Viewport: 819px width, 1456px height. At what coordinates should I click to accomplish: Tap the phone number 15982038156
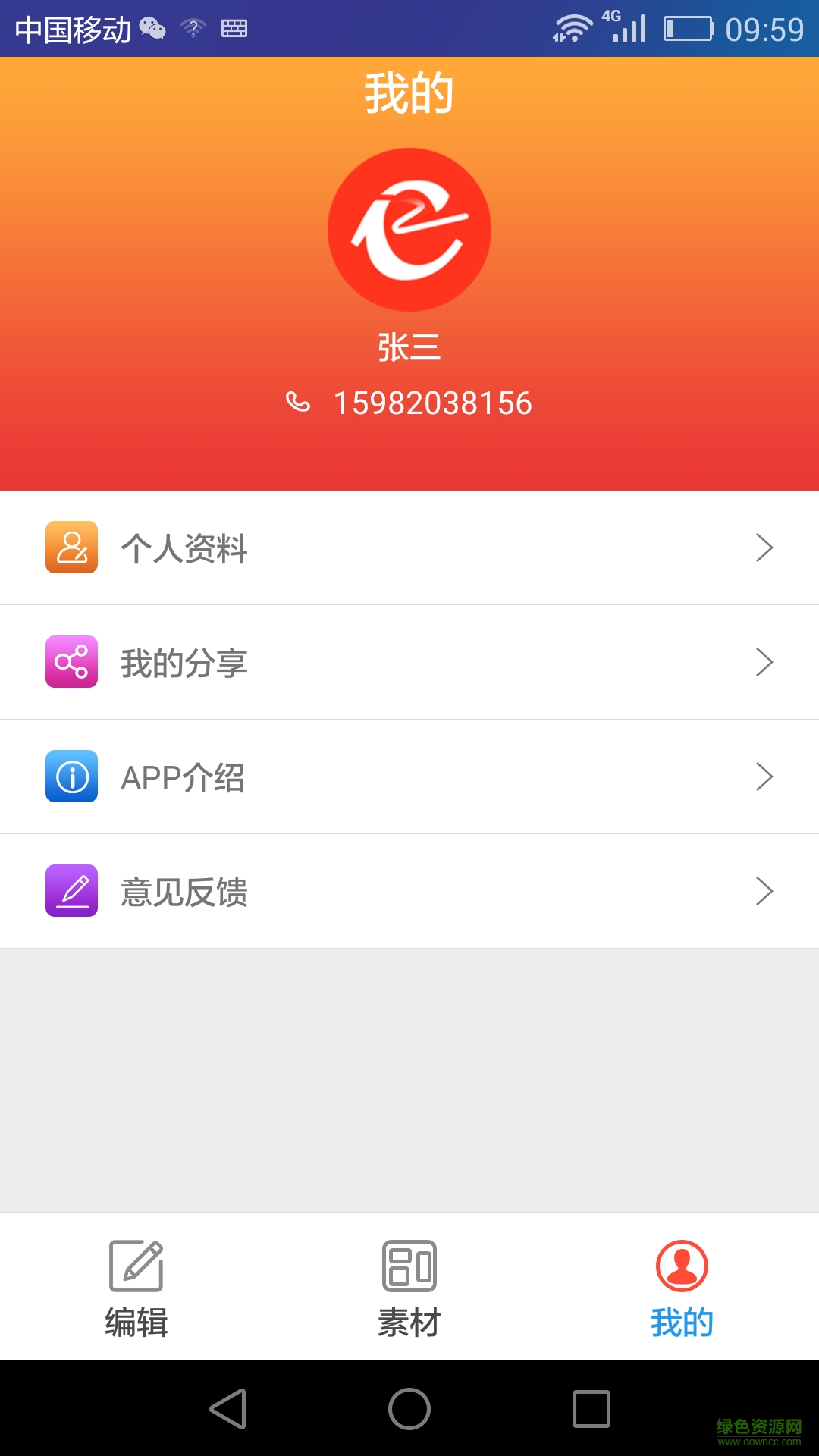(434, 403)
